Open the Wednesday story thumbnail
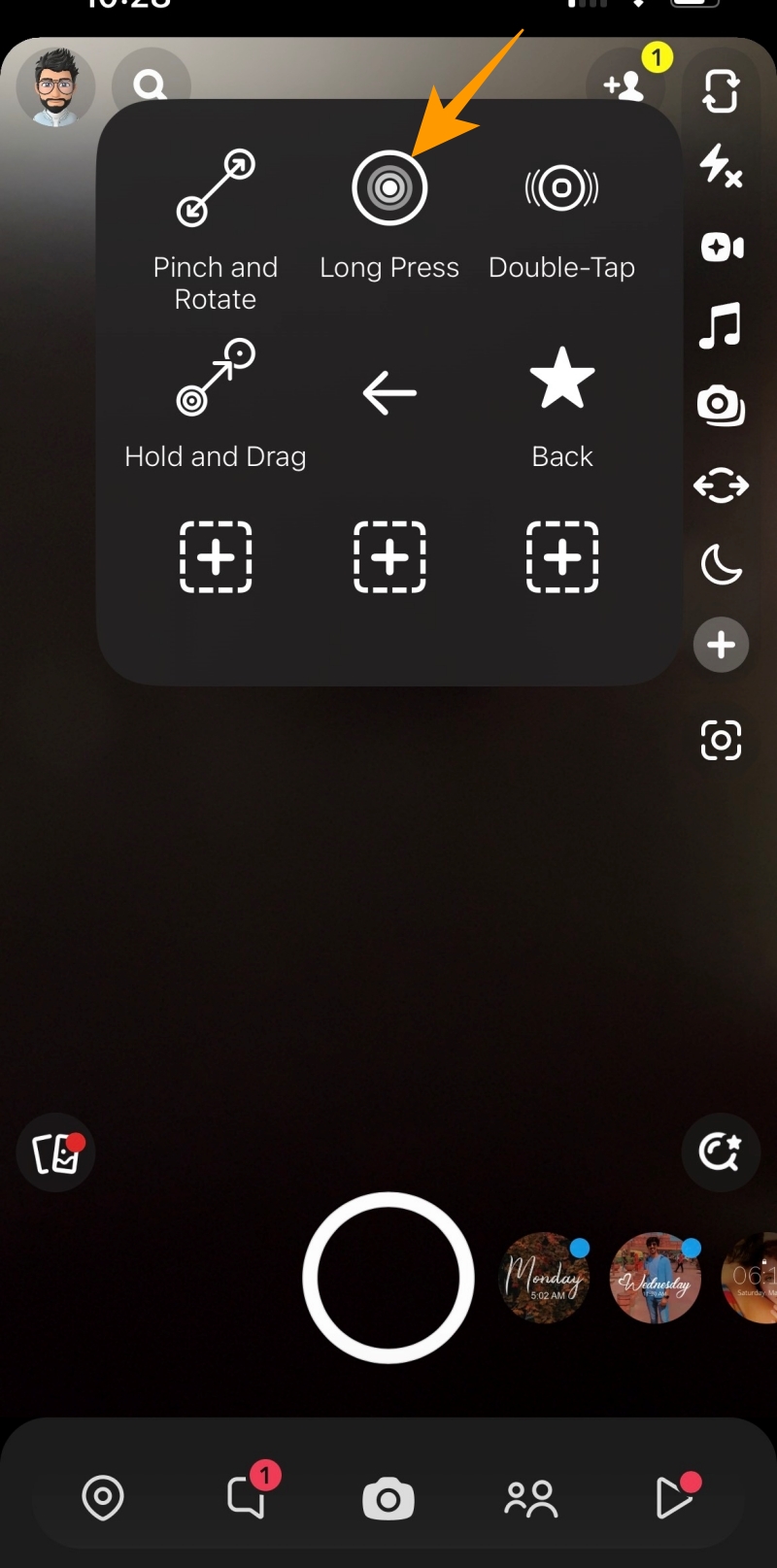This screenshot has height=1568, width=777. [656, 1280]
